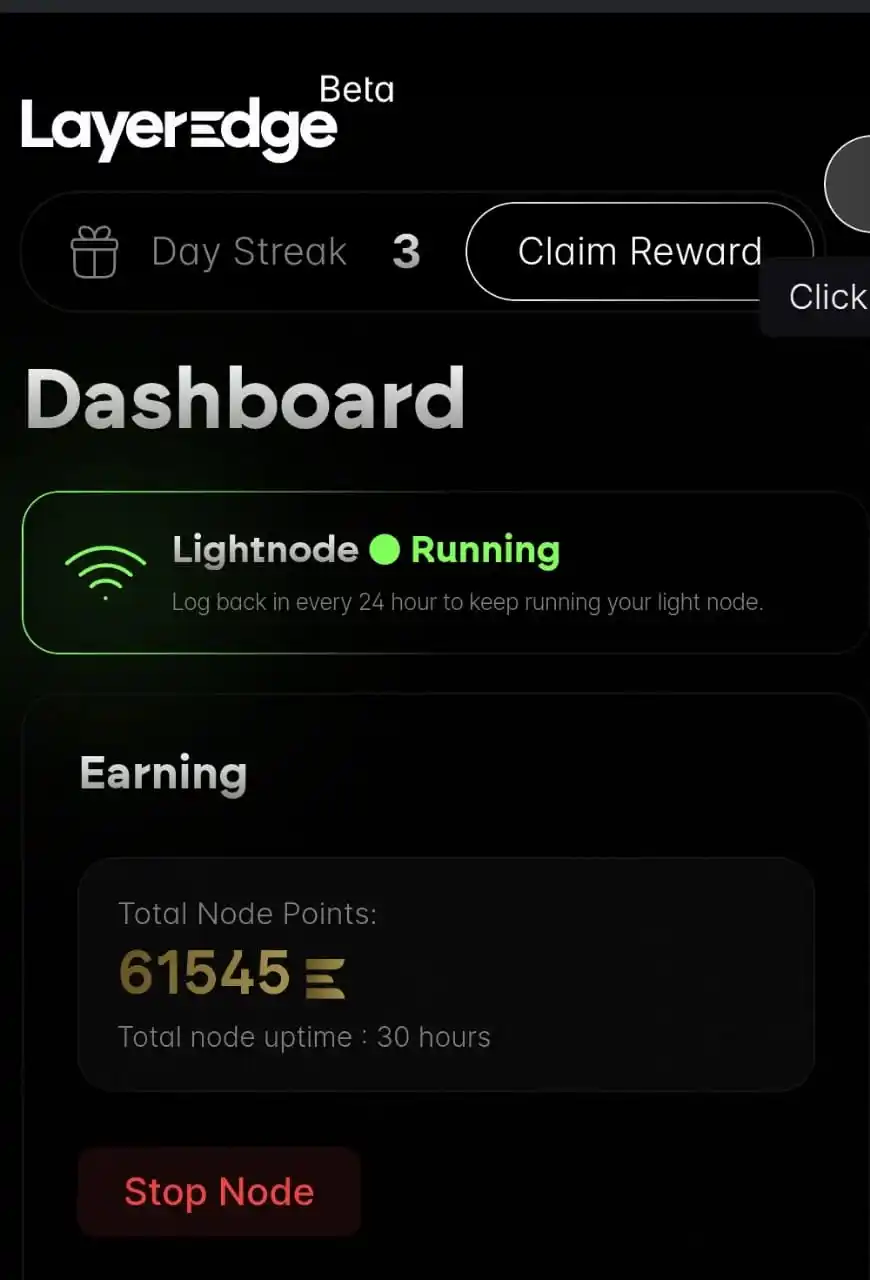Click the gold 61545 points value
Screen dimensions: 870x1280
click(204, 972)
